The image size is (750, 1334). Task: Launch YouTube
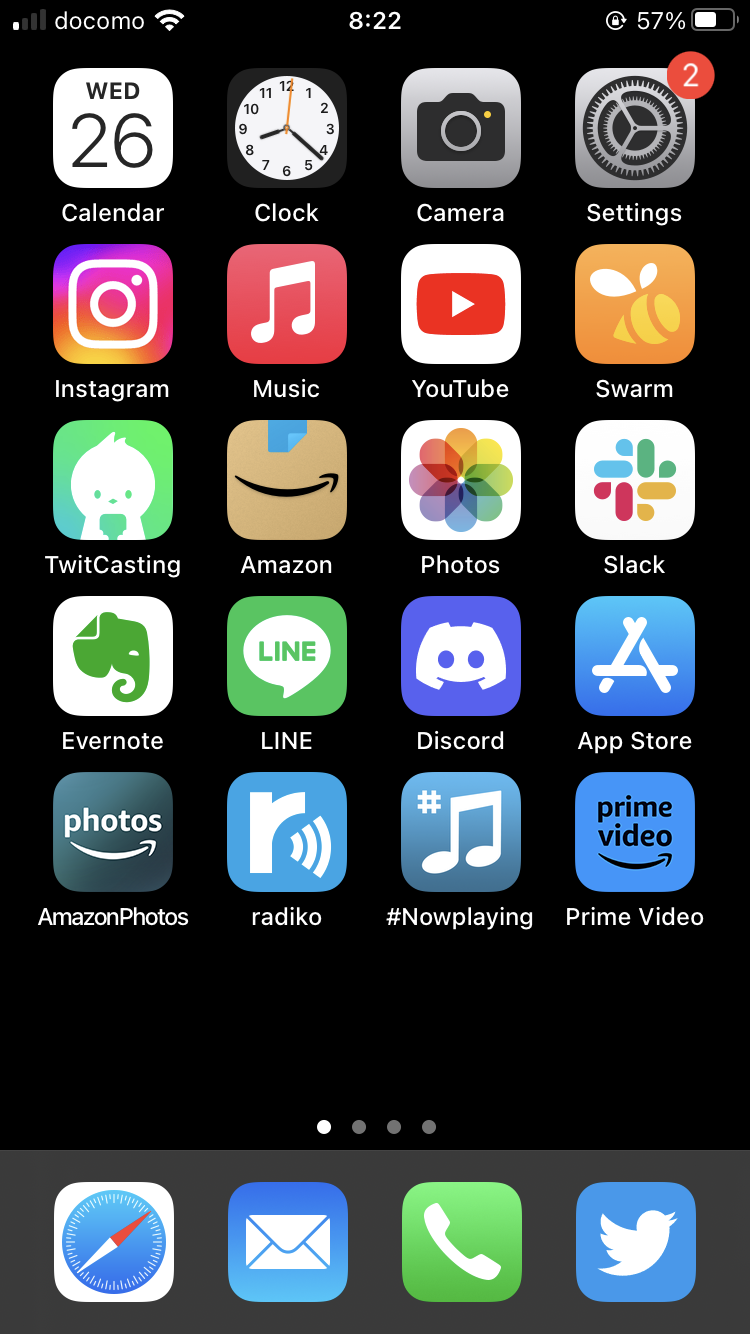(461, 304)
